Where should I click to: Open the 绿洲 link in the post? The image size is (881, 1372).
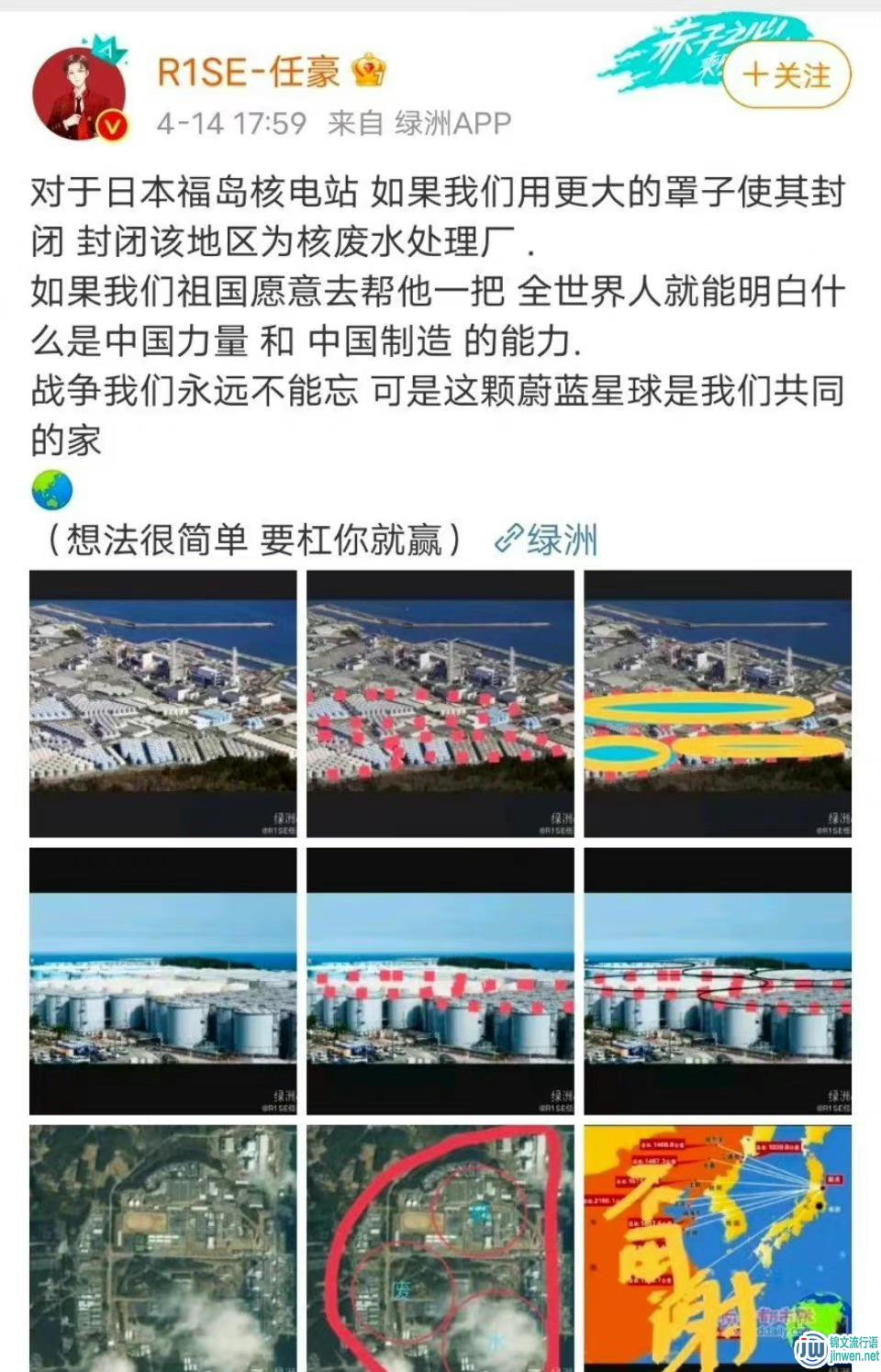548,540
